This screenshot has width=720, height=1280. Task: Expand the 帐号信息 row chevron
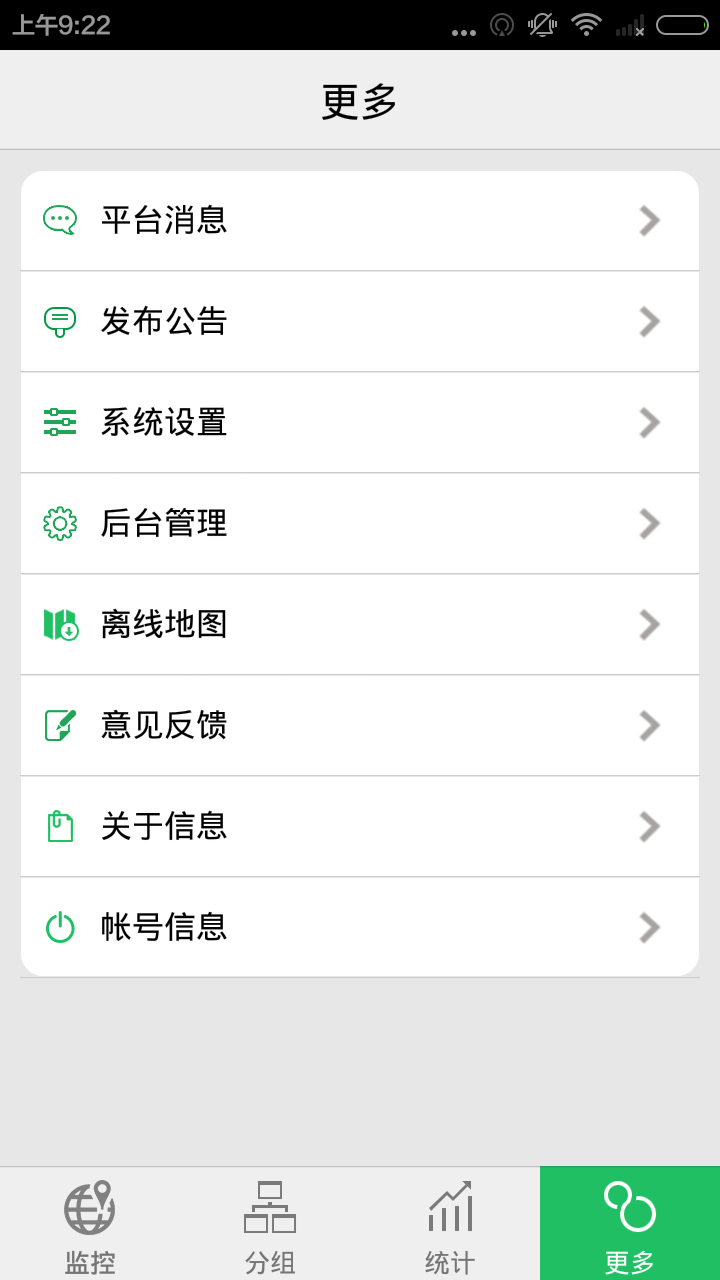pos(649,927)
